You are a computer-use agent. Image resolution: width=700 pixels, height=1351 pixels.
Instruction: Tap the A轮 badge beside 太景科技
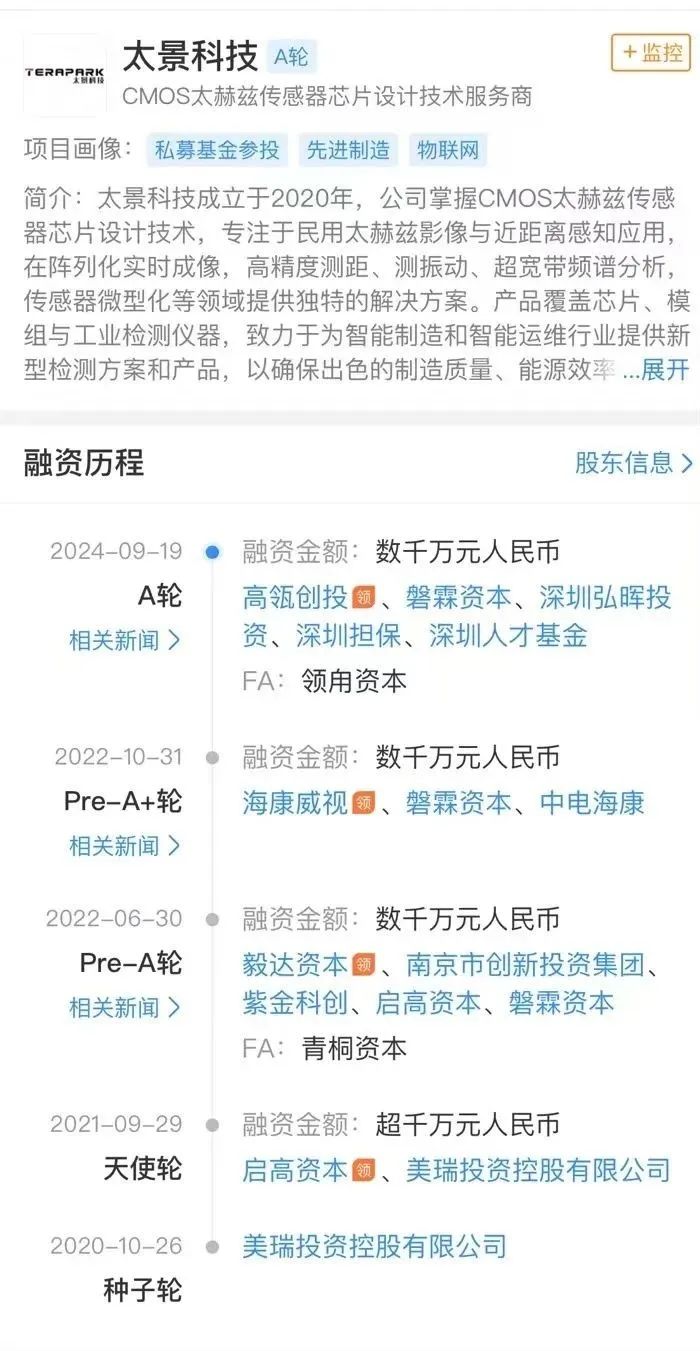[x=291, y=57]
